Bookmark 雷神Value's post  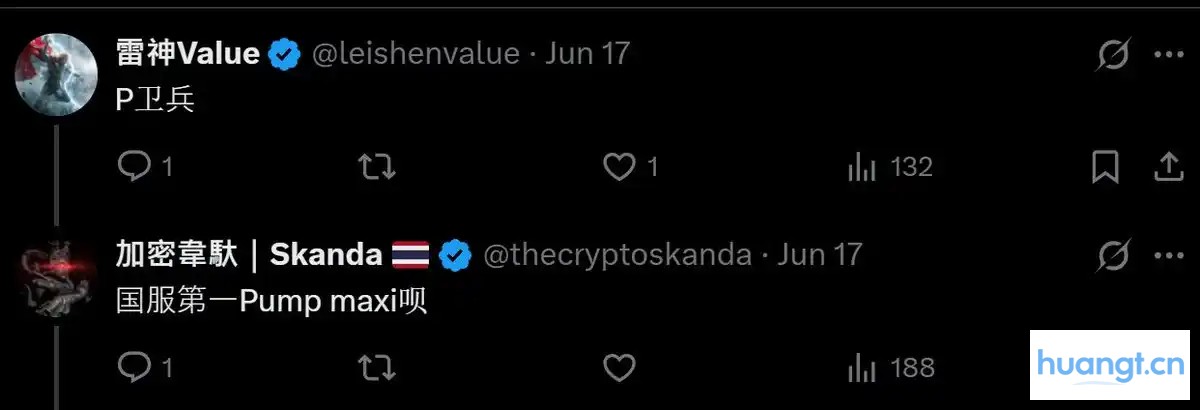tap(1105, 167)
